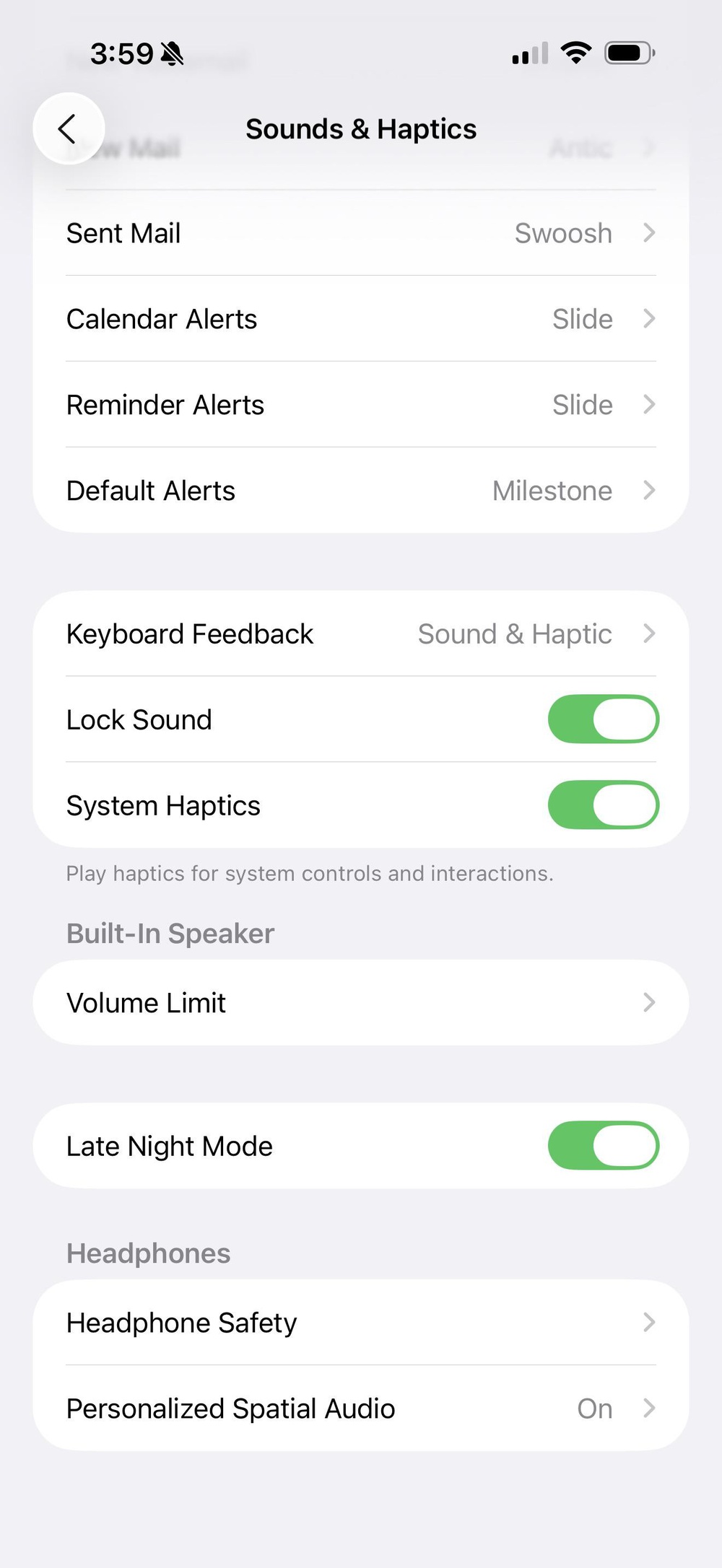722x1568 pixels.
Task: Disable System Haptics
Action: tap(604, 805)
